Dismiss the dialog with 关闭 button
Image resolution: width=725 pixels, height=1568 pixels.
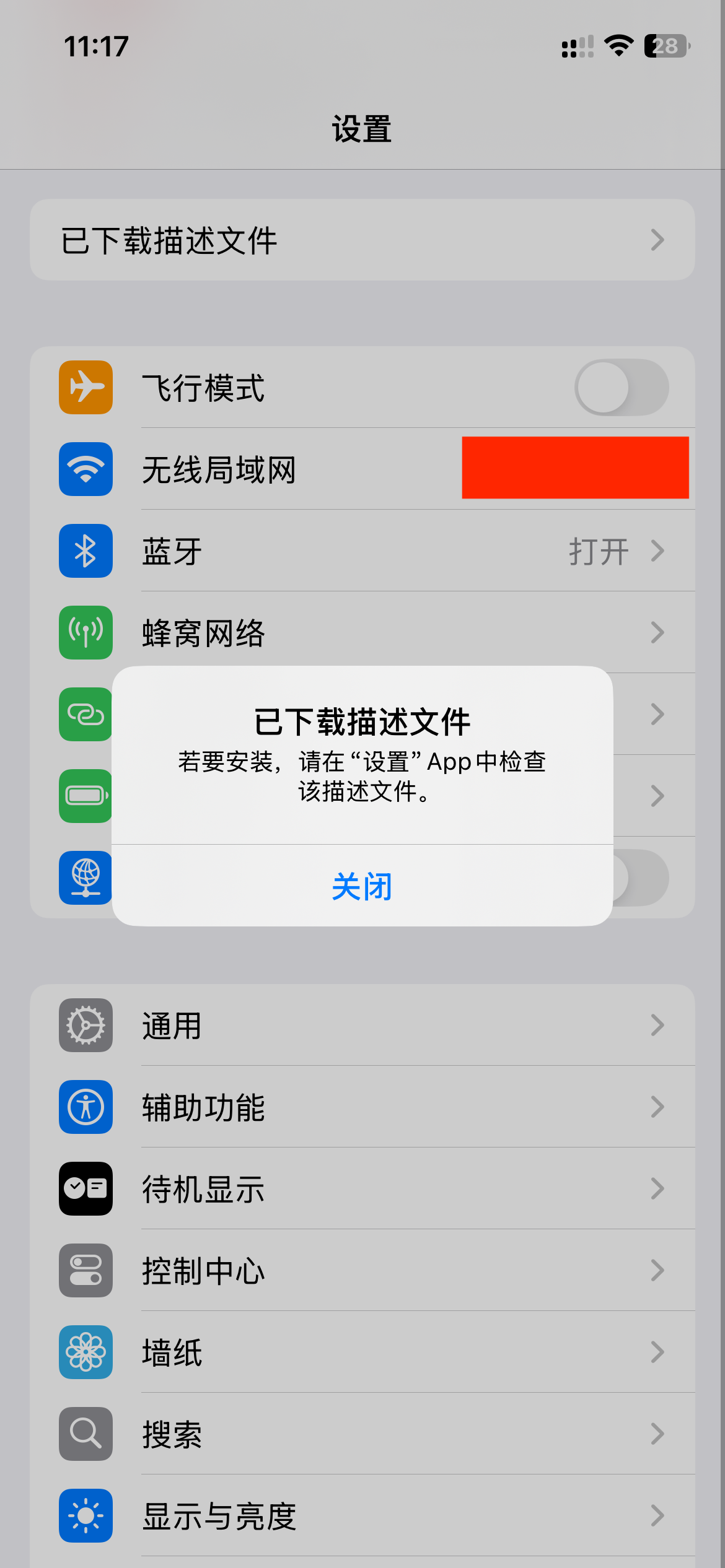coord(362,886)
